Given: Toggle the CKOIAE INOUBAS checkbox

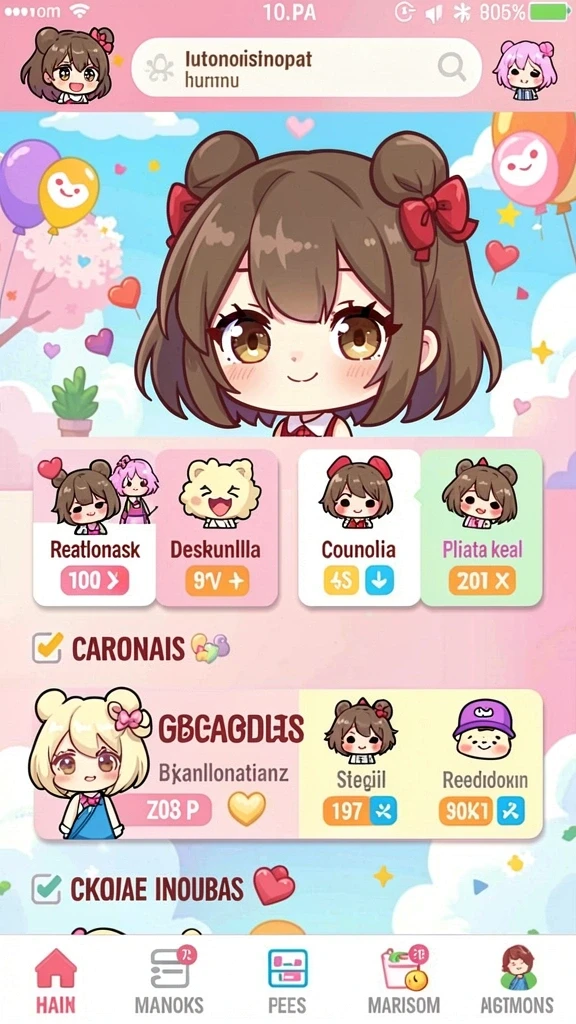Looking at the screenshot, I should [x=47, y=889].
